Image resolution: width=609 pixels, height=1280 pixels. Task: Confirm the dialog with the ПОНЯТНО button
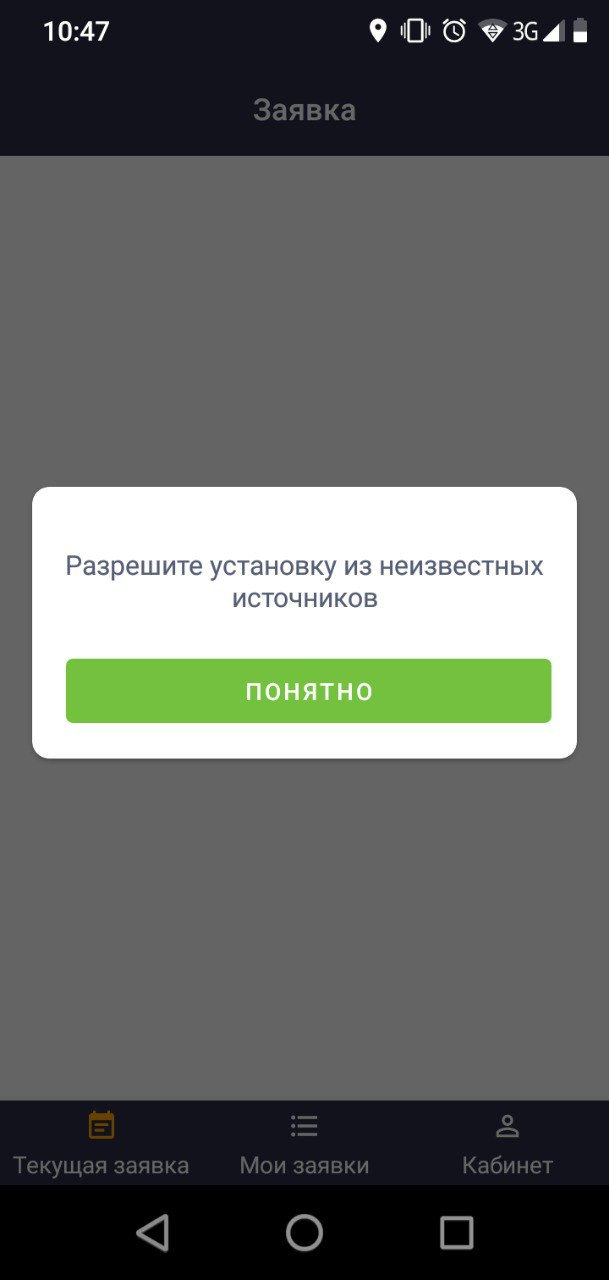[308, 691]
